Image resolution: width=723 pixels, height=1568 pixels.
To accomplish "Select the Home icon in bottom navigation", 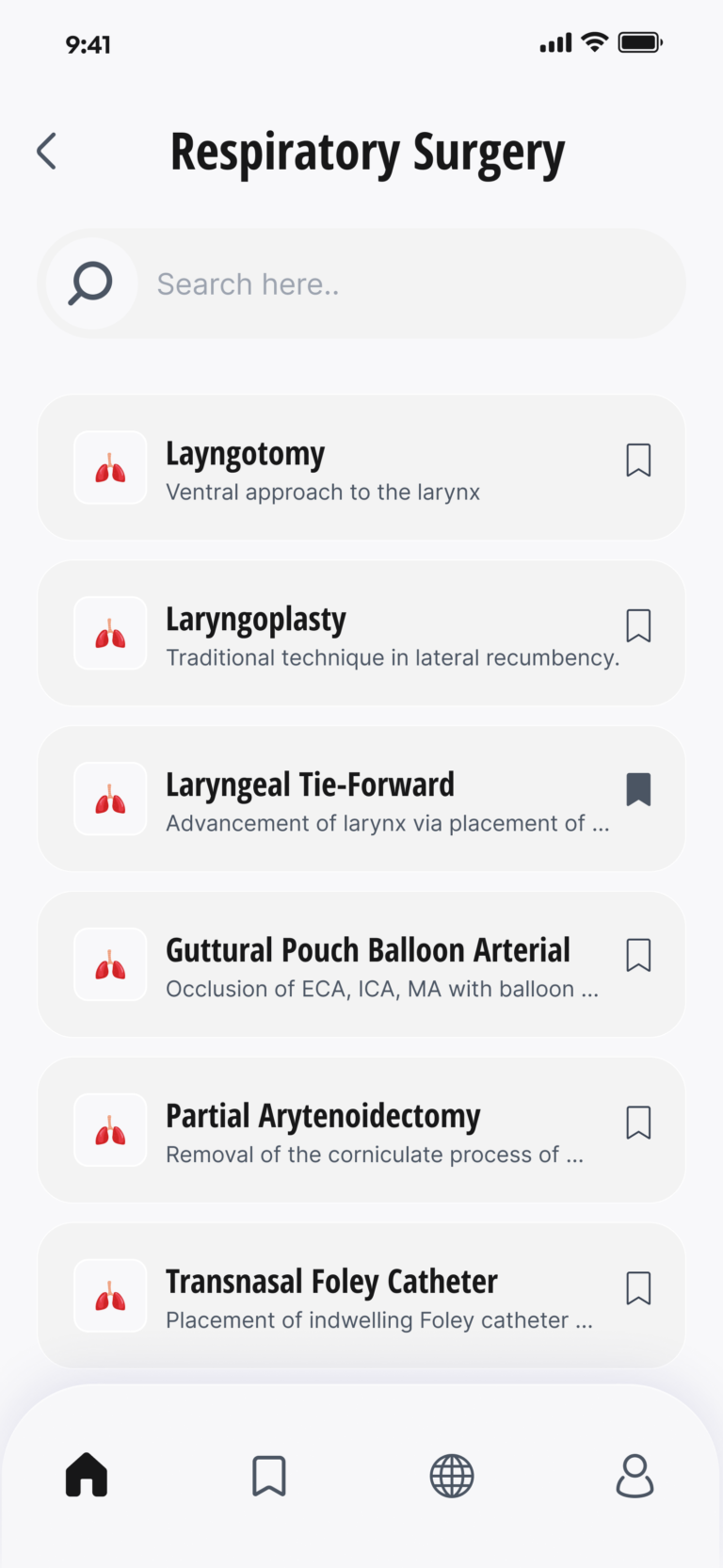I will tap(86, 1476).
